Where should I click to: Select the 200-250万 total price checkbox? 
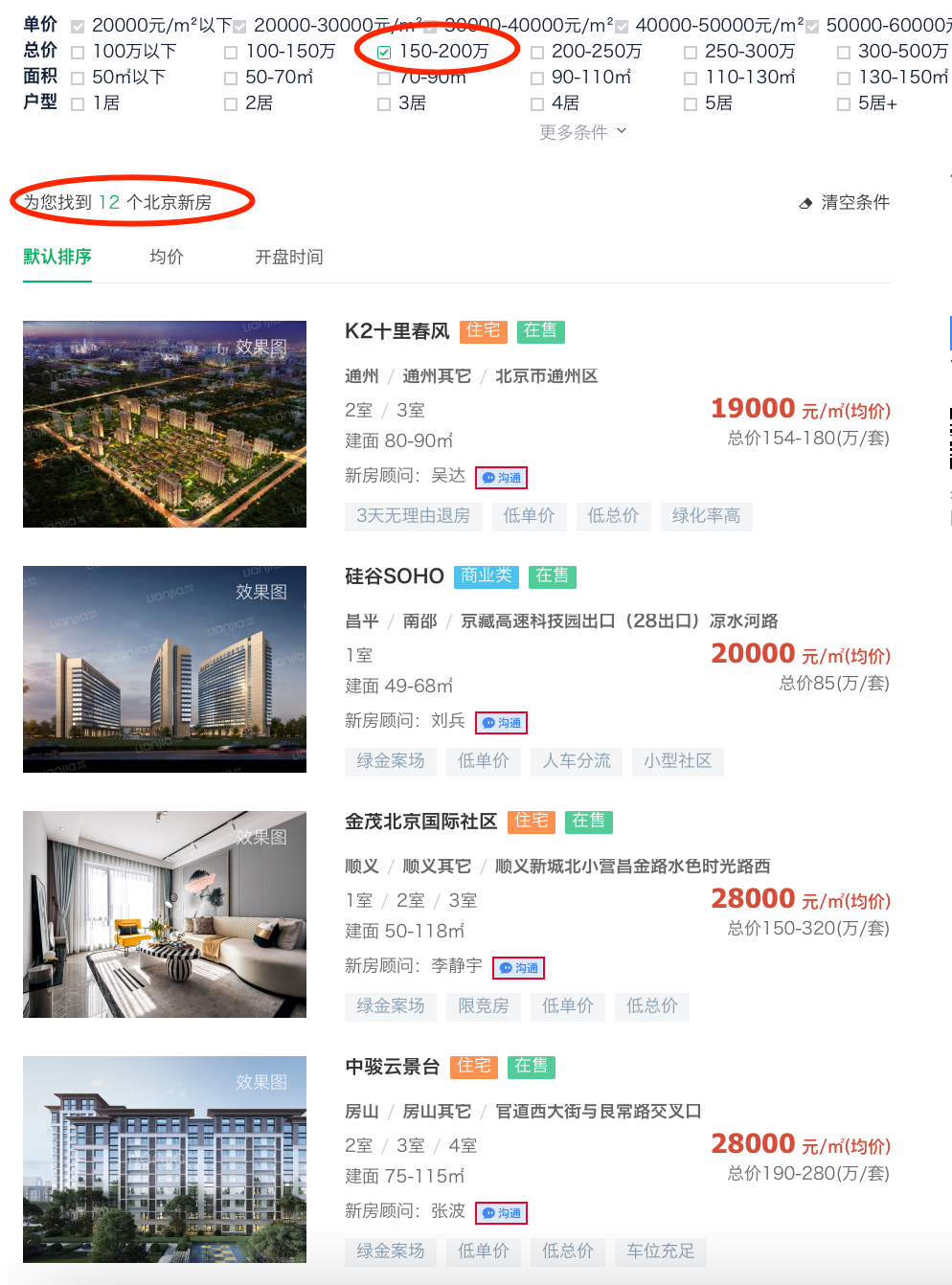pyautogui.click(x=537, y=53)
